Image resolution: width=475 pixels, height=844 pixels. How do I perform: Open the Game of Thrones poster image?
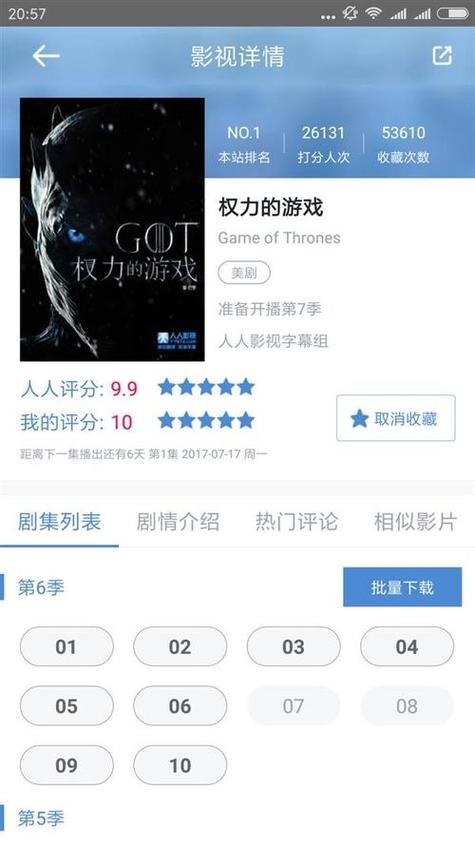[x=112, y=229]
